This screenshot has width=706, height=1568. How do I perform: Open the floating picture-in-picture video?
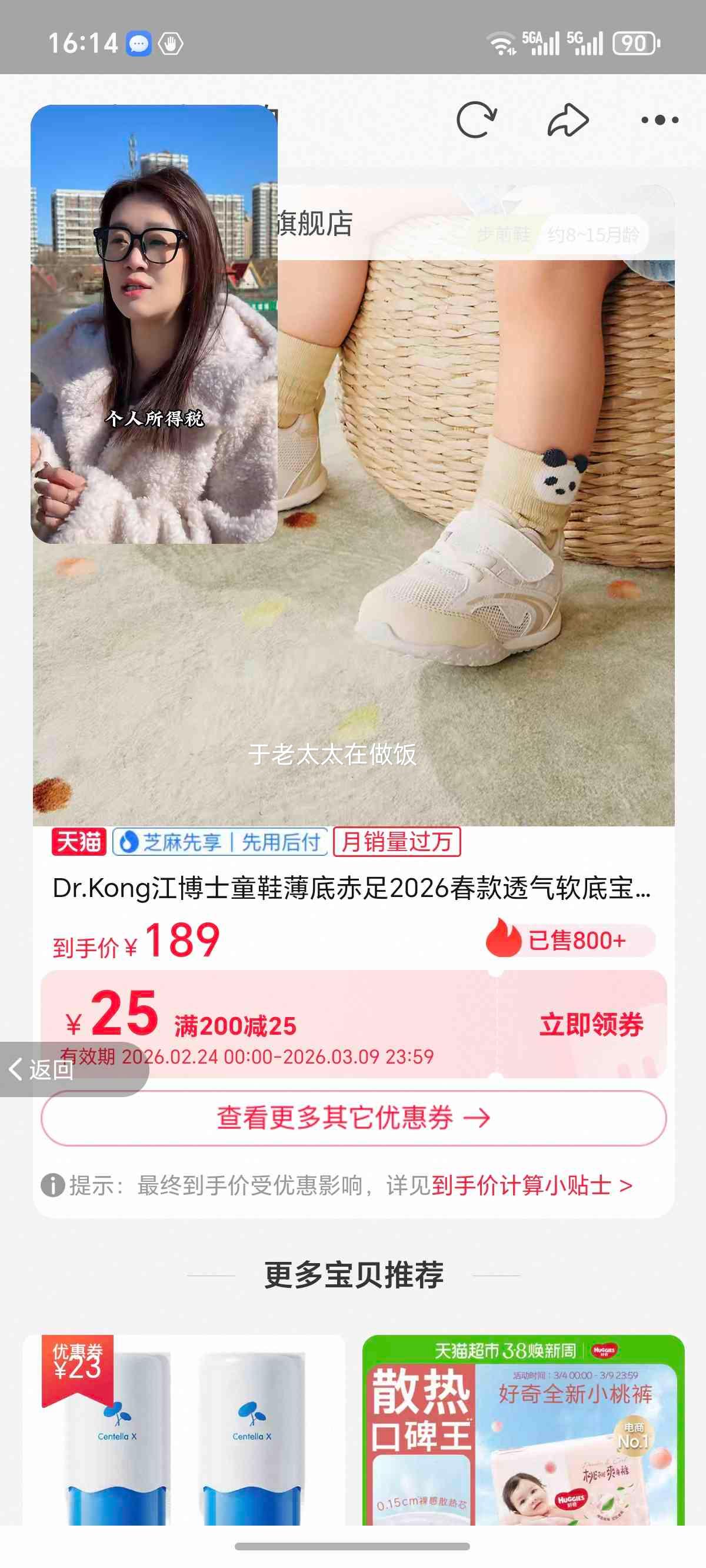pos(154,324)
